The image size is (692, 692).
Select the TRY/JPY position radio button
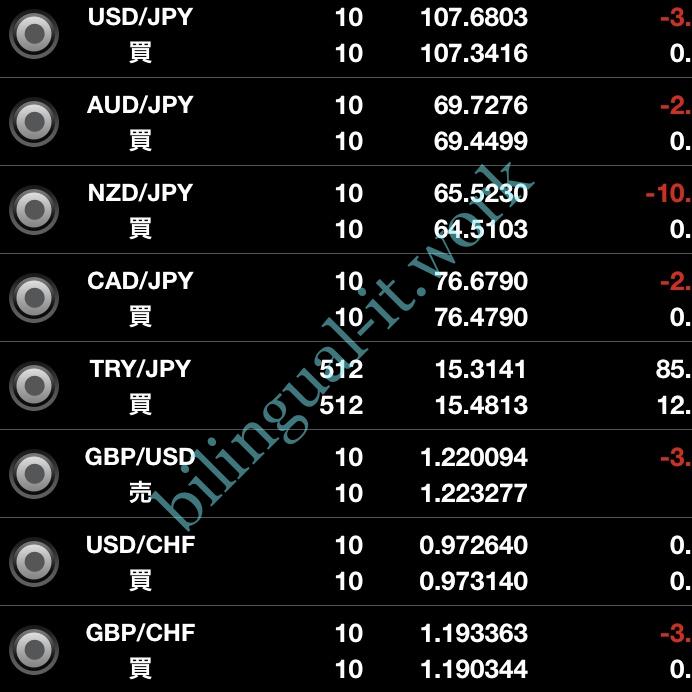(x=34, y=386)
